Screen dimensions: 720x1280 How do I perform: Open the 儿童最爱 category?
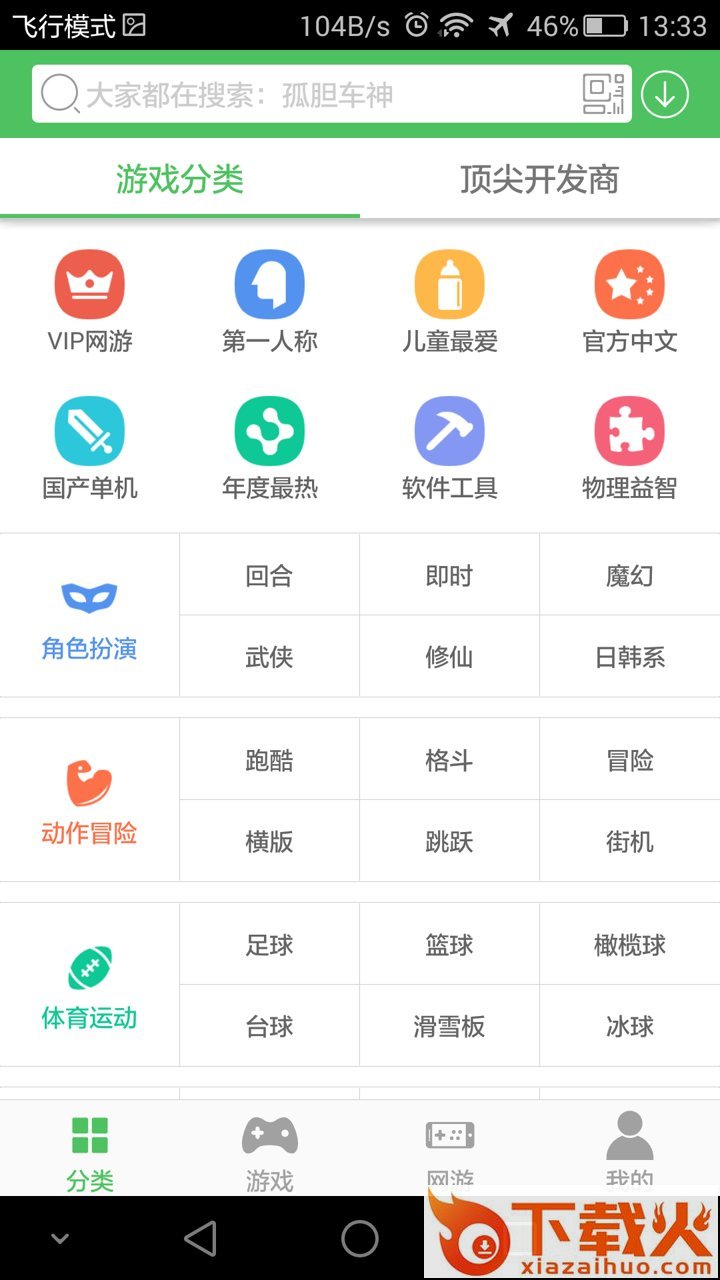click(450, 302)
